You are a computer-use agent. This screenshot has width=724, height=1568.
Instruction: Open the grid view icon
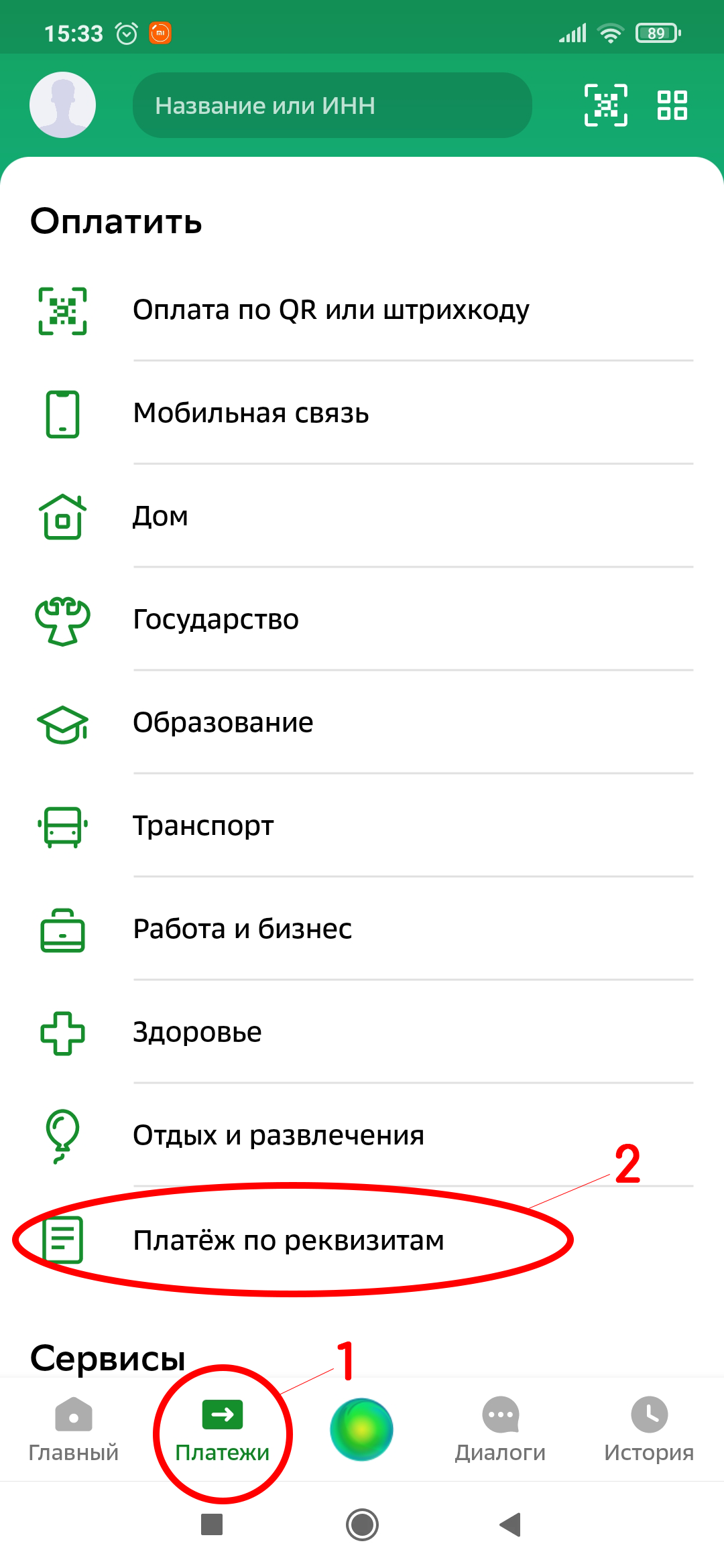coord(672,105)
